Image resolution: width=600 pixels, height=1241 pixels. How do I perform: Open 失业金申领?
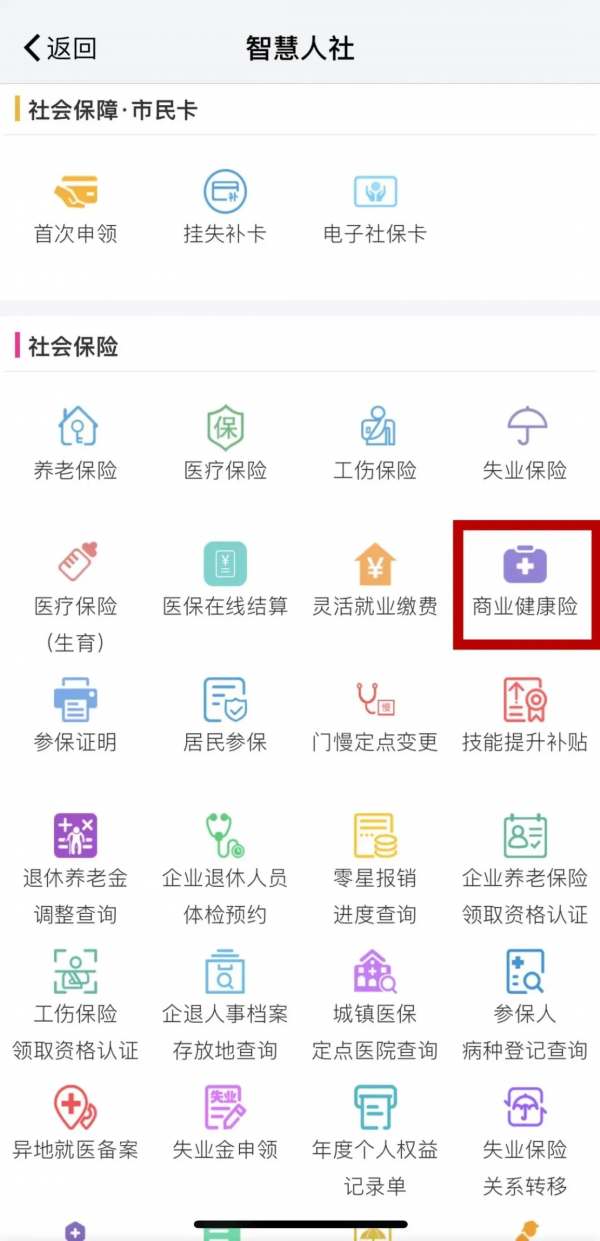(225, 1124)
